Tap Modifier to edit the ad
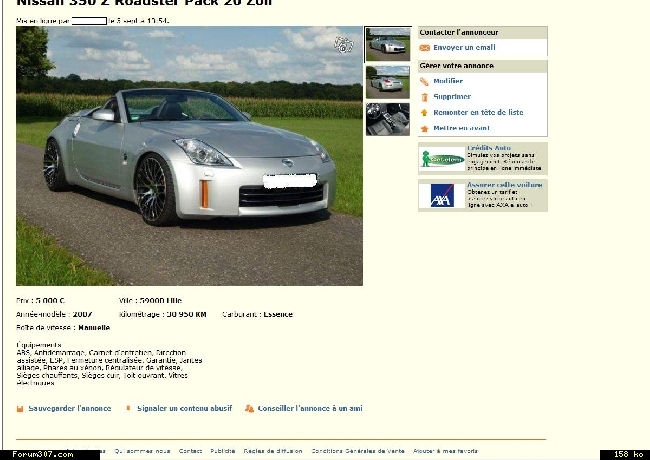 coord(448,81)
